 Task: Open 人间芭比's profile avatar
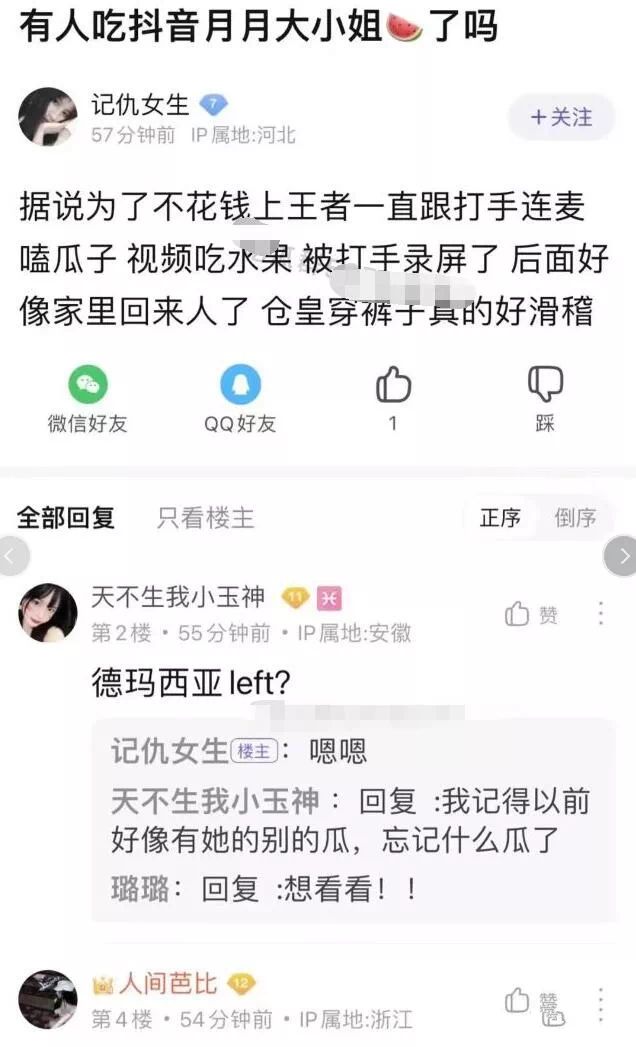click(x=47, y=999)
